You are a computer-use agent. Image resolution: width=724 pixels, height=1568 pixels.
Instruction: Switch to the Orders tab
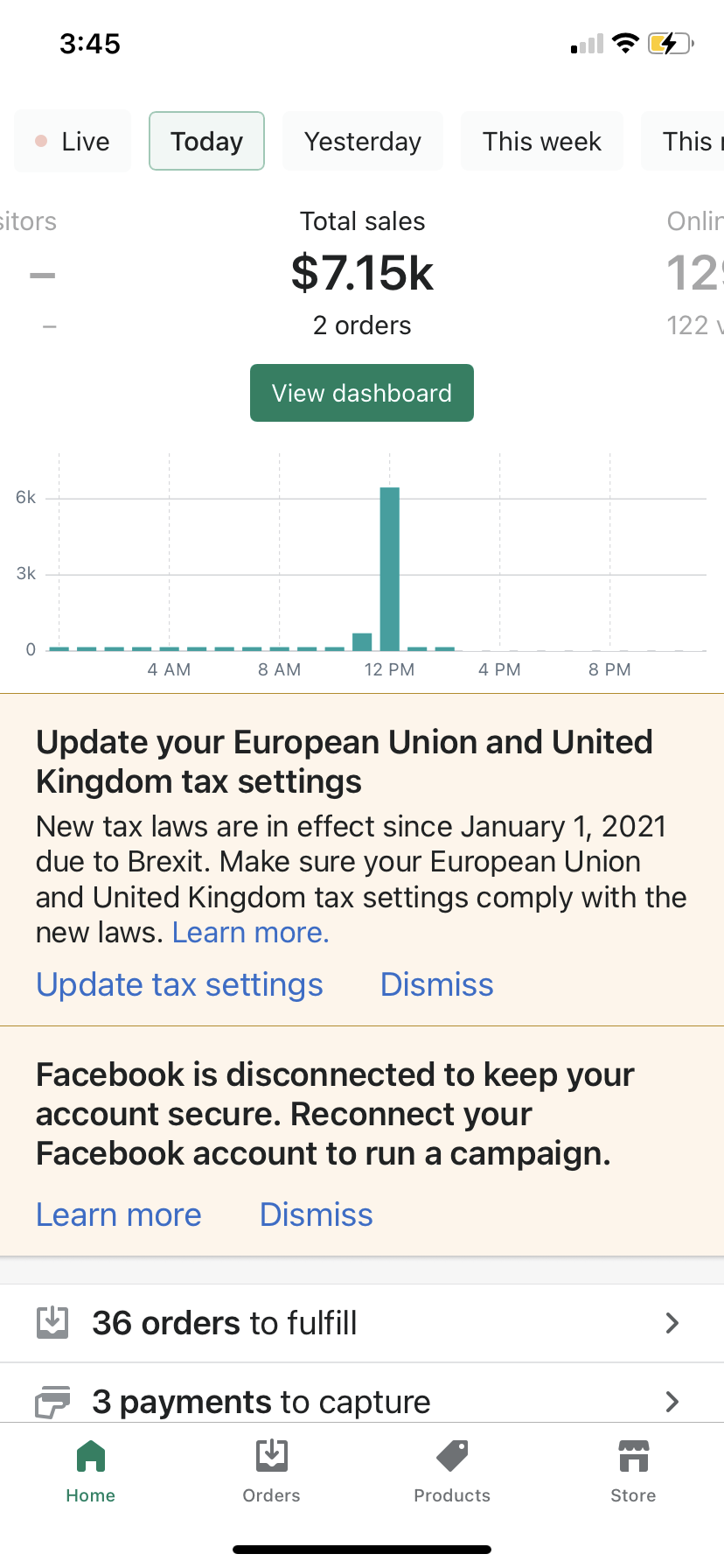[x=272, y=1472]
